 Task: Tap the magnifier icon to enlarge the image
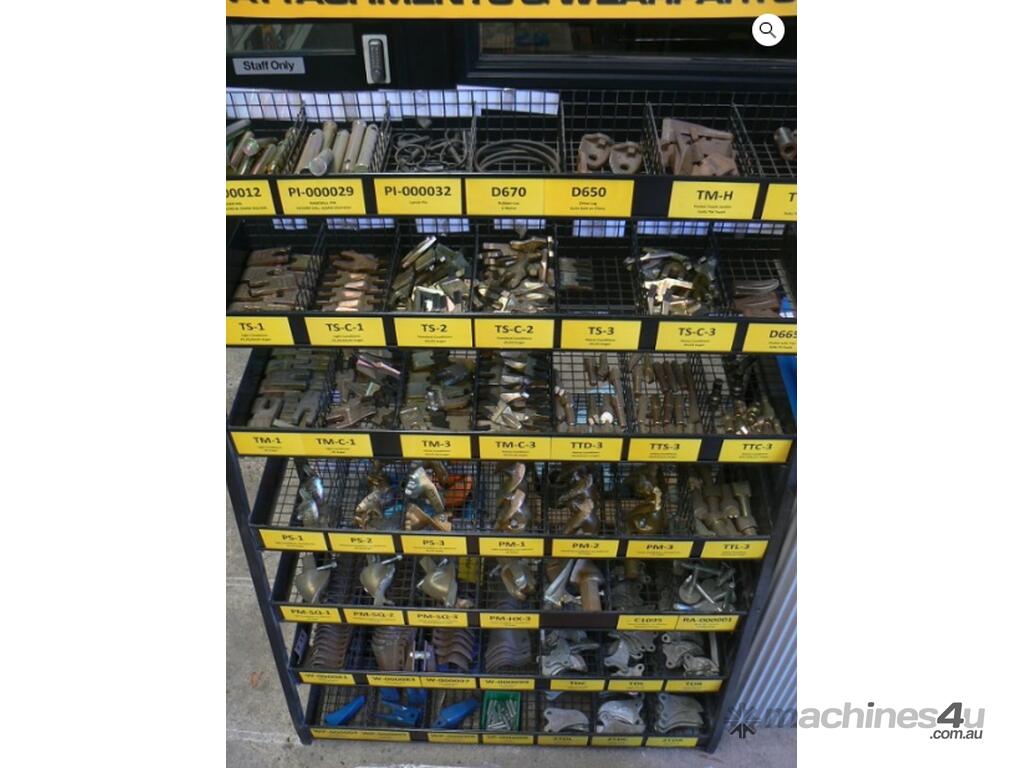coord(767,30)
